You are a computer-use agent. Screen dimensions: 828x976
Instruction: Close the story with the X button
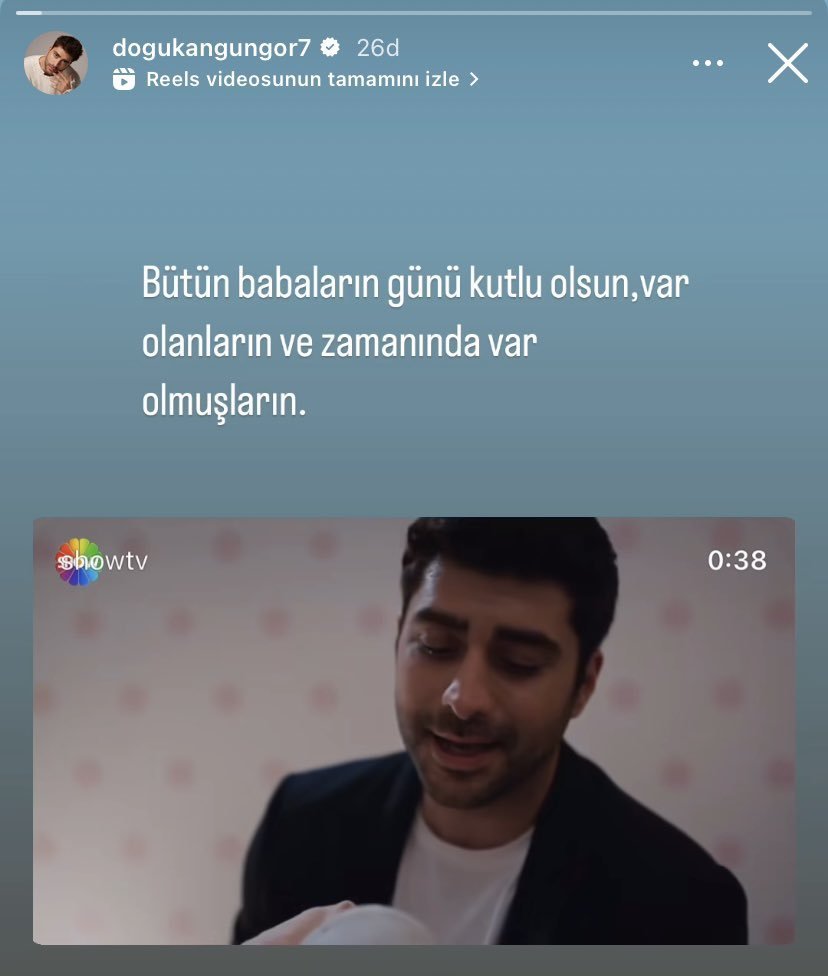tap(788, 63)
